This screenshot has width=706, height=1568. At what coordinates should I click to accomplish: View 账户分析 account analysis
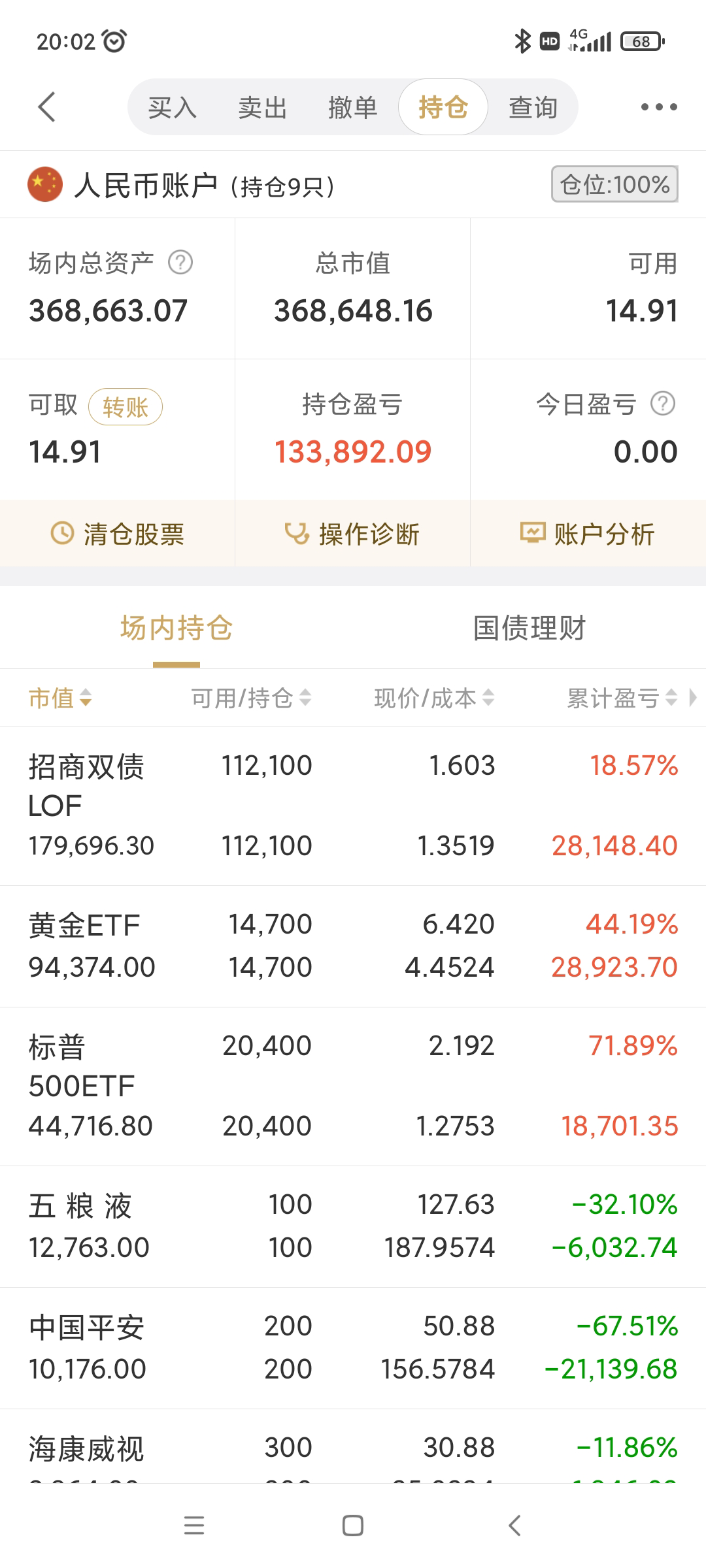tap(588, 534)
